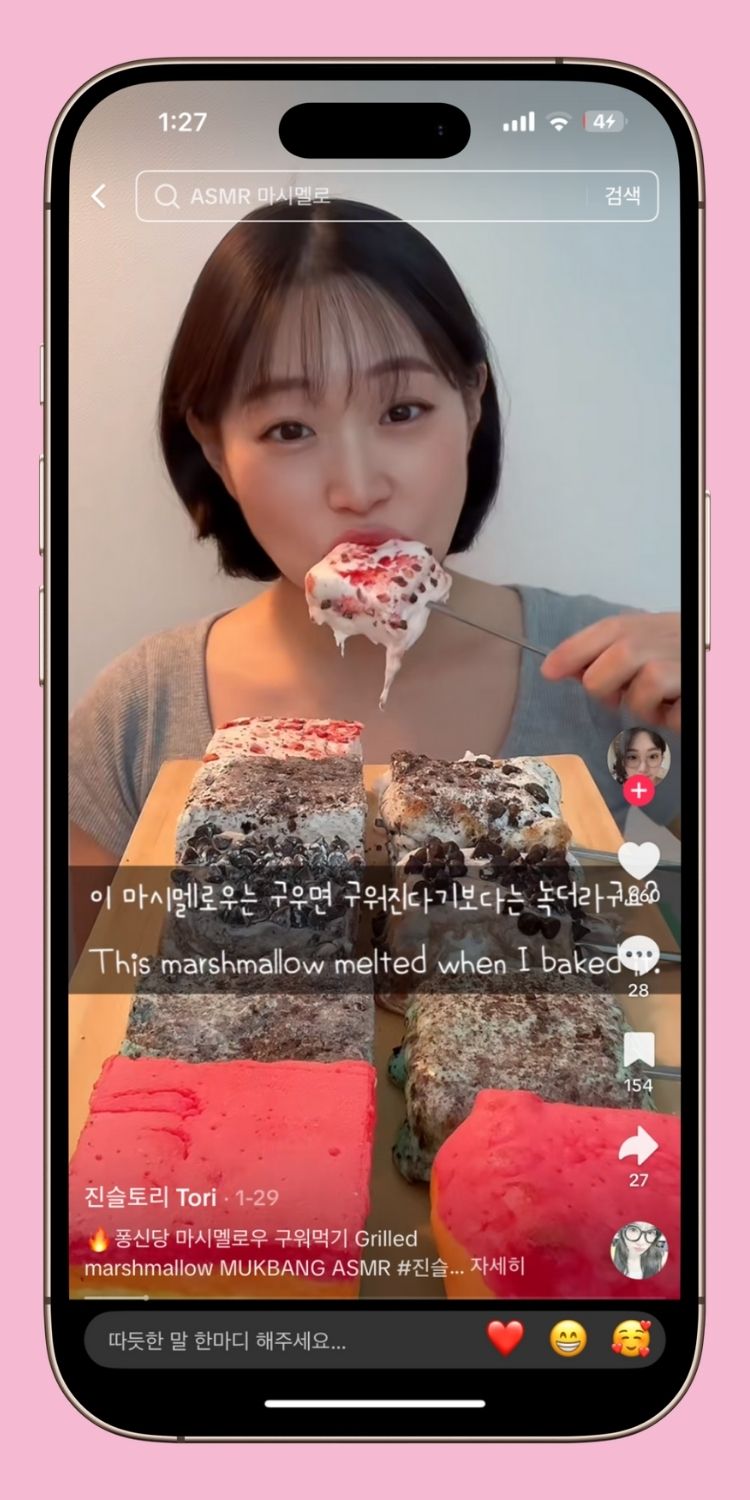Send the red heart emoji reaction

point(505,1339)
